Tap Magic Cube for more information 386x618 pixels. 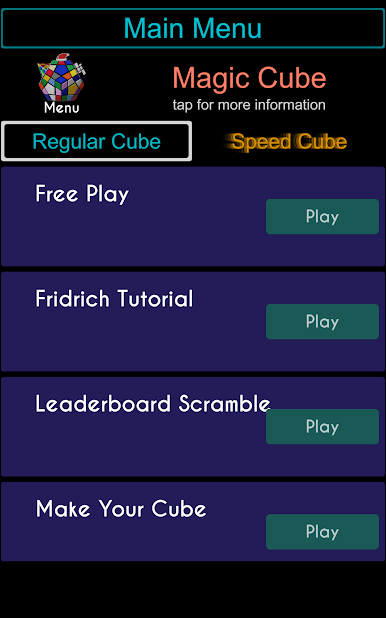coord(249,87)
